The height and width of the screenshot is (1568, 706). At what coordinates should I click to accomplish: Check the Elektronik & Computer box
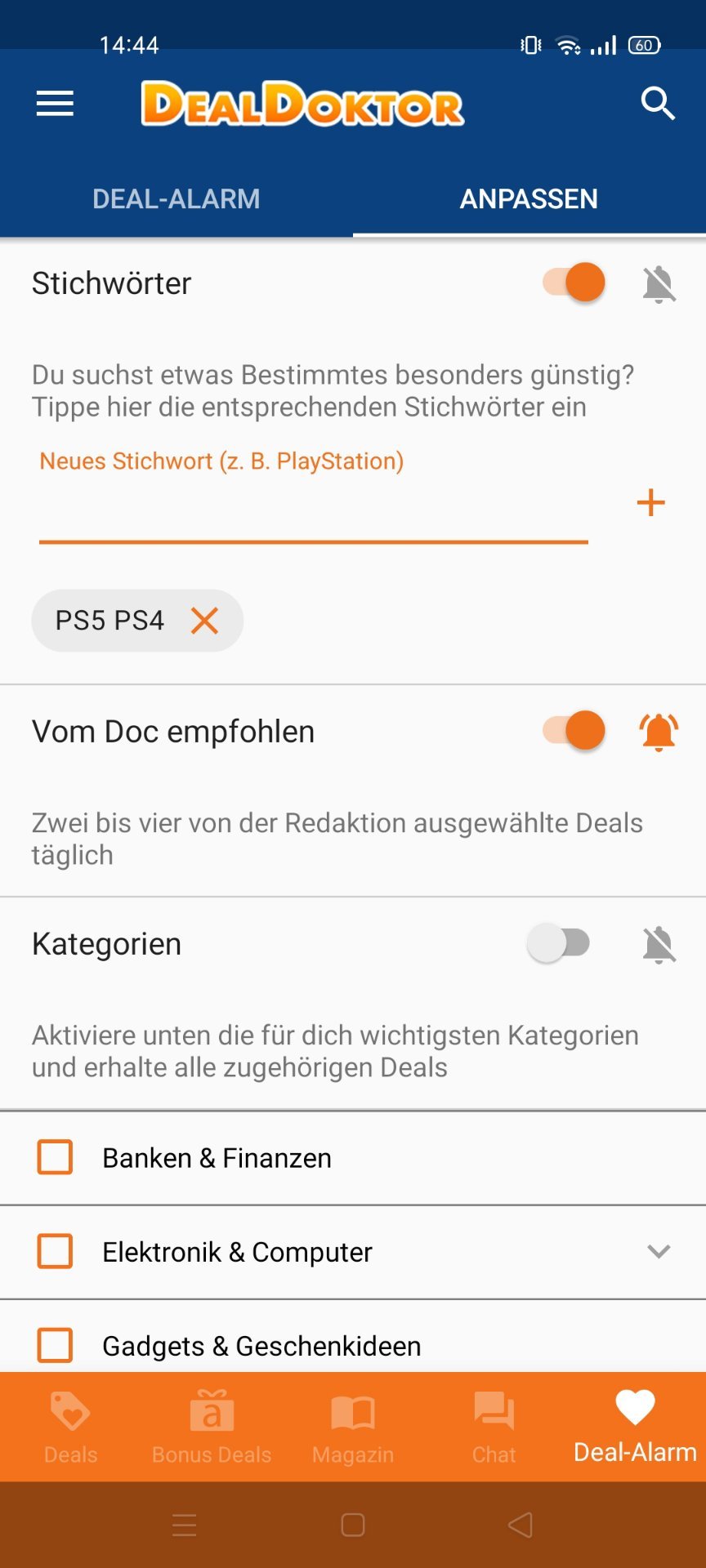pyautogui.click(x=56, y=1251)
